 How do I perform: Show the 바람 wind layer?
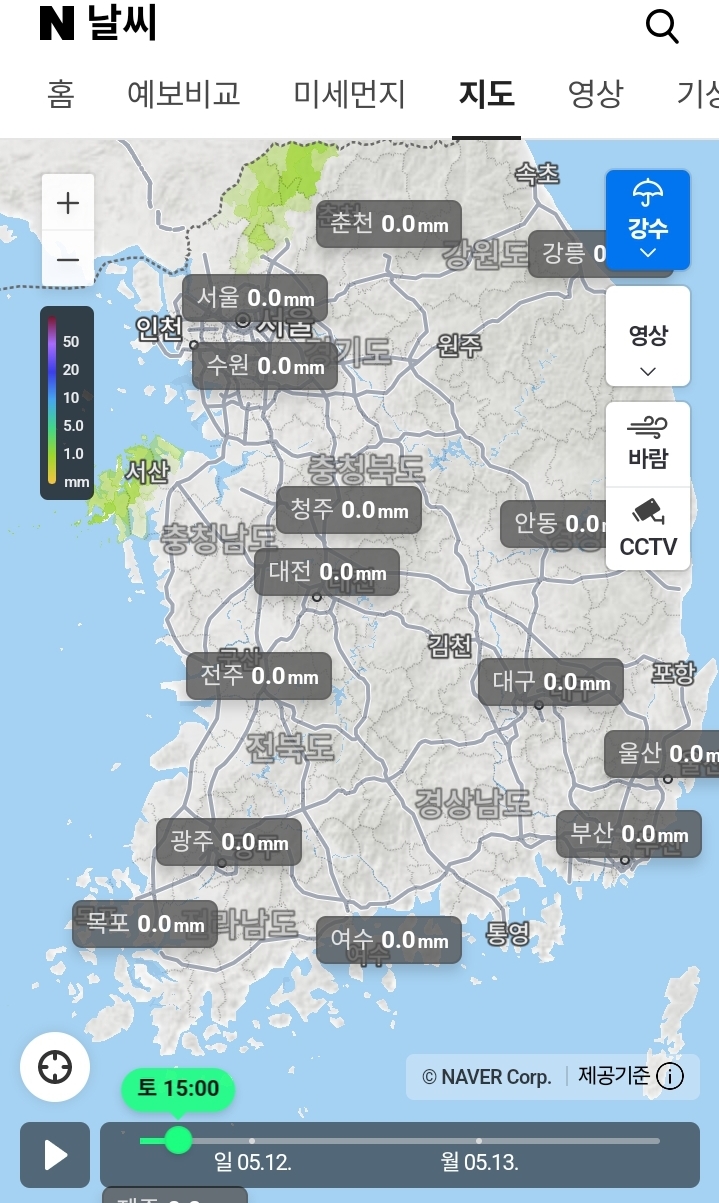[x=648, y=444]
